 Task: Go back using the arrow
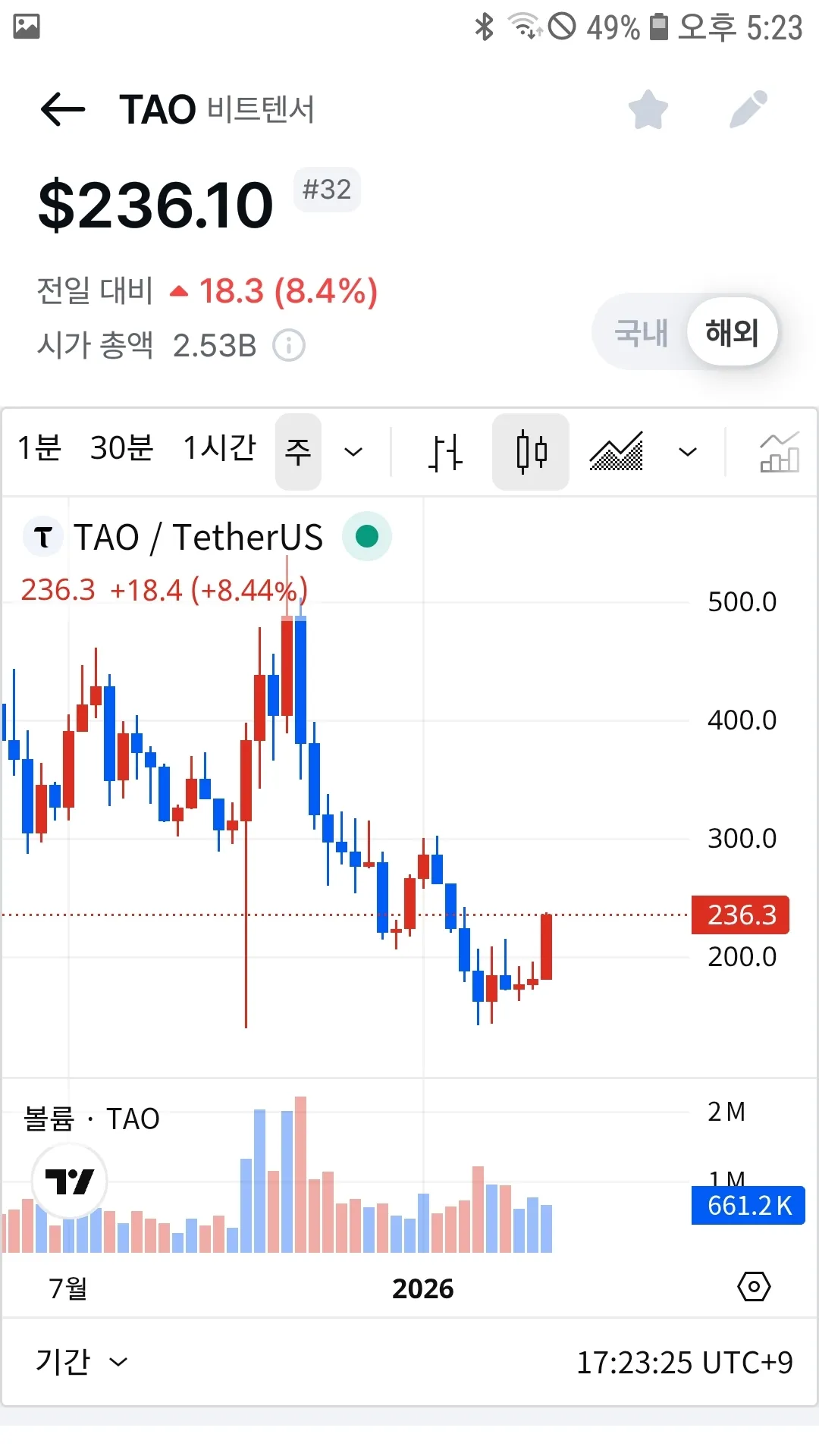point(63,110)
